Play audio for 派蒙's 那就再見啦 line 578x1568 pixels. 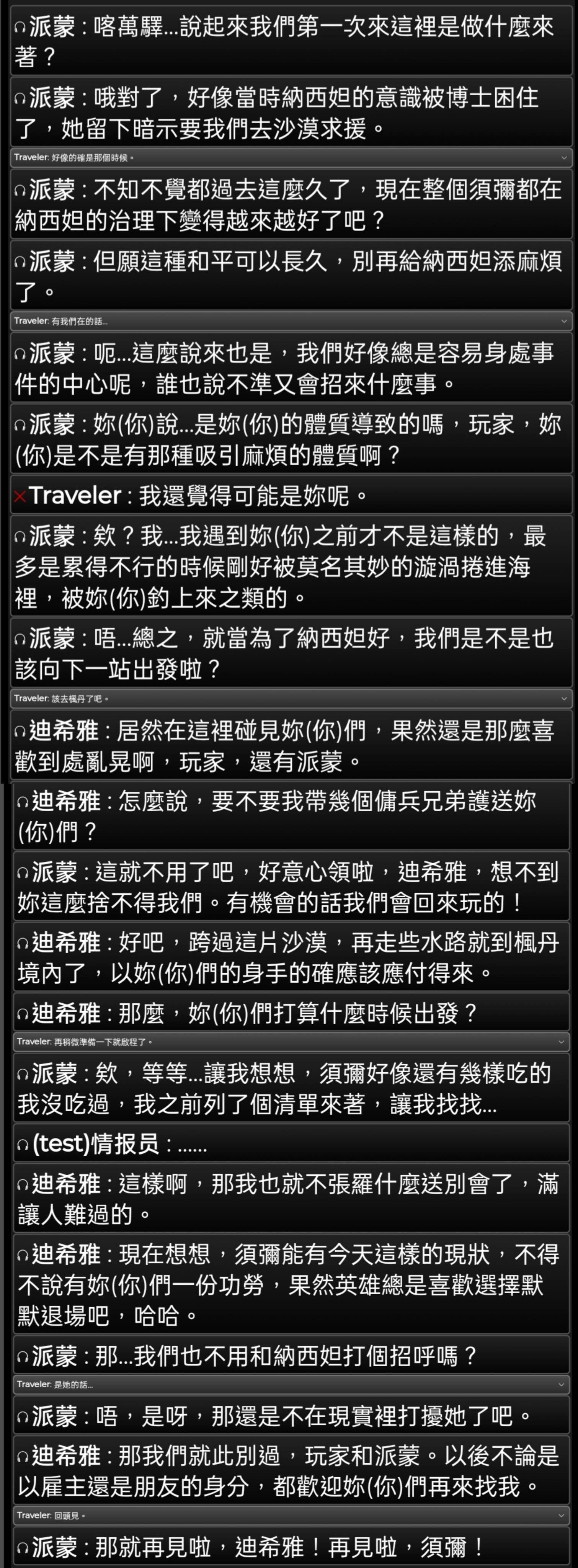(x=23, y=1548)
